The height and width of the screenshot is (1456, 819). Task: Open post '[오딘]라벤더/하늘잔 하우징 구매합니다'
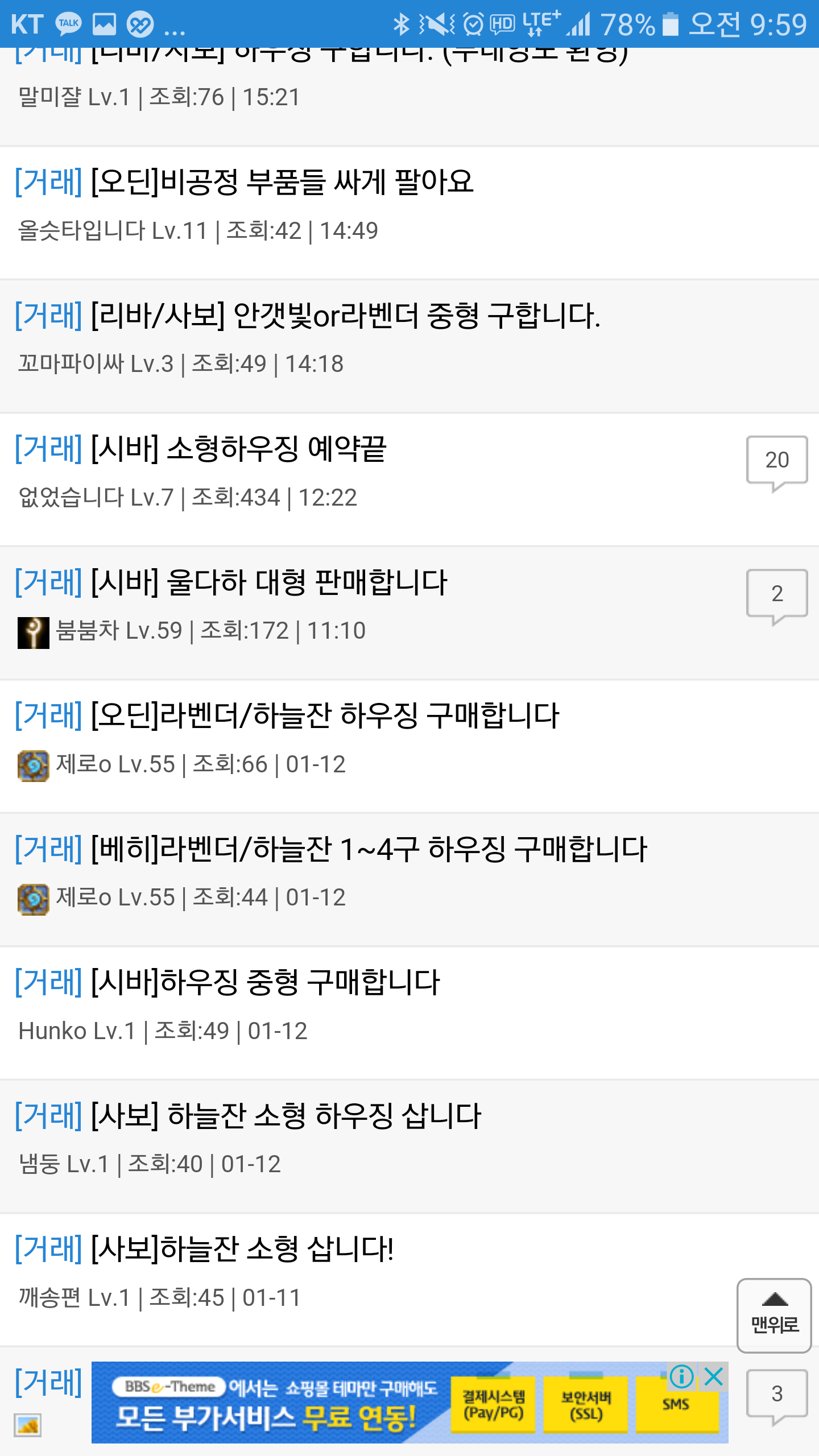point(325,716)
